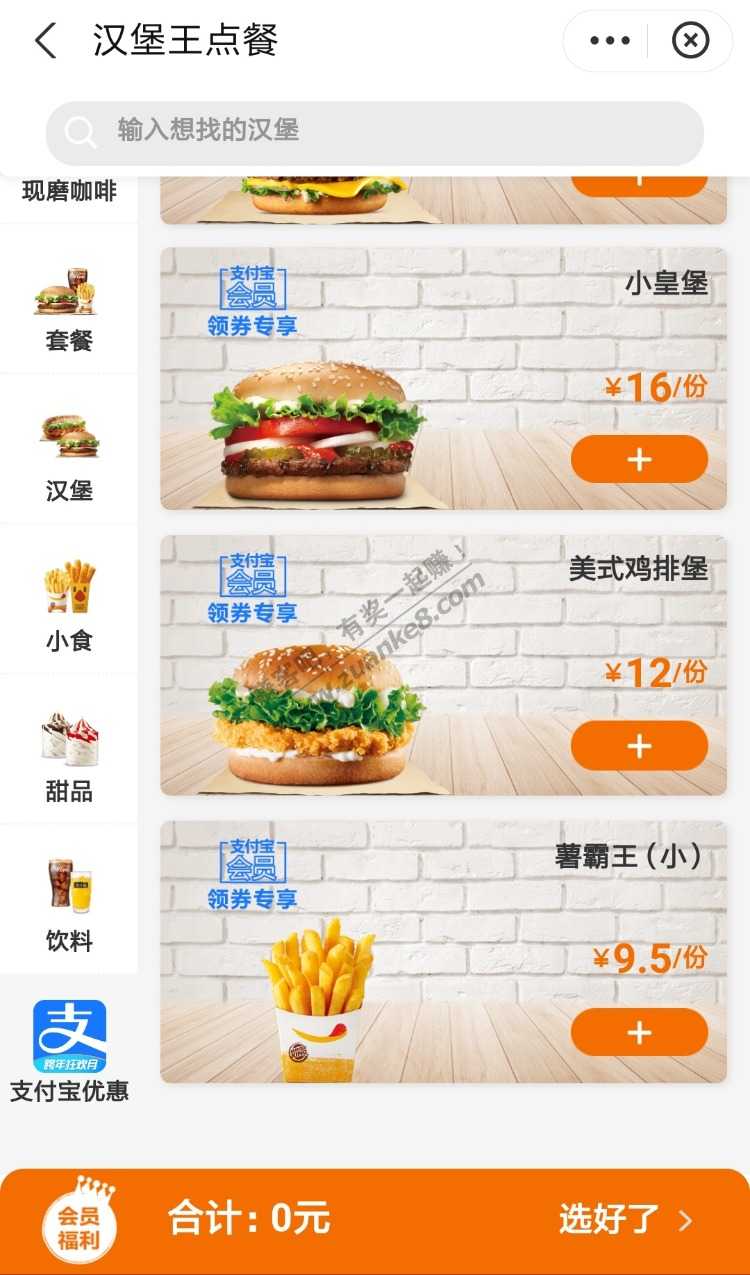Viewport: 750px width, 1275px height.
Task: Go back using the top-left arrow
Action: click(46, 41)
